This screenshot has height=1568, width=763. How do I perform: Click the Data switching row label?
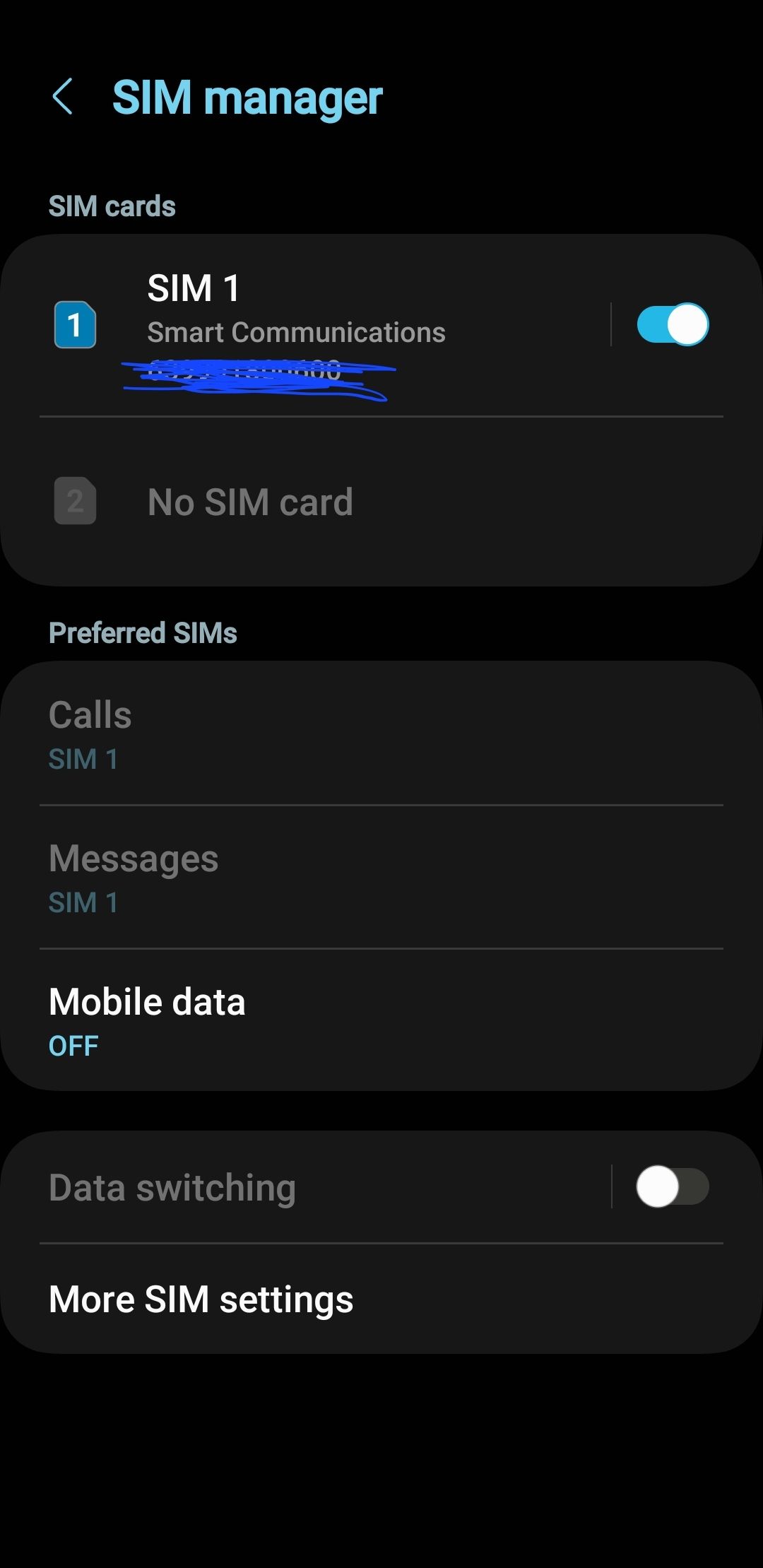tap(172, 1186)
